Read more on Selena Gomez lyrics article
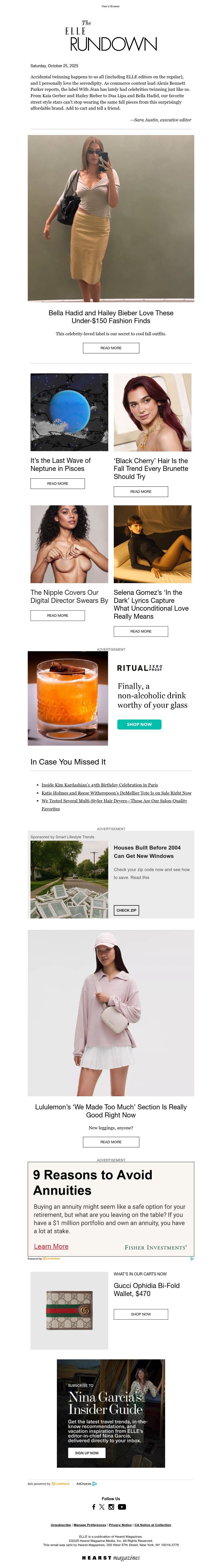This screenshot has width=222, height=1568. pos(140,631)
